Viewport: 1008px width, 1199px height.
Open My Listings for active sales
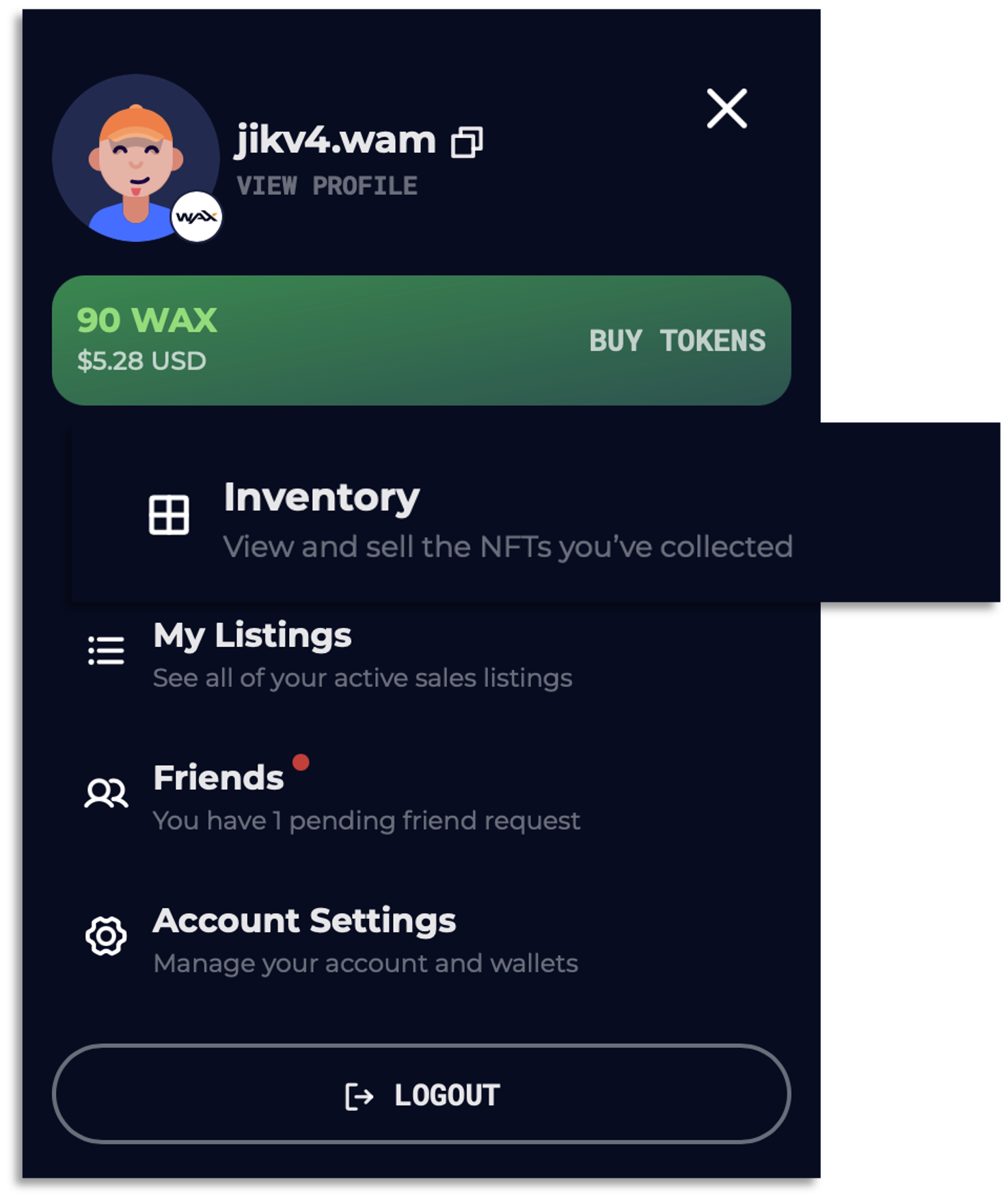252,636
